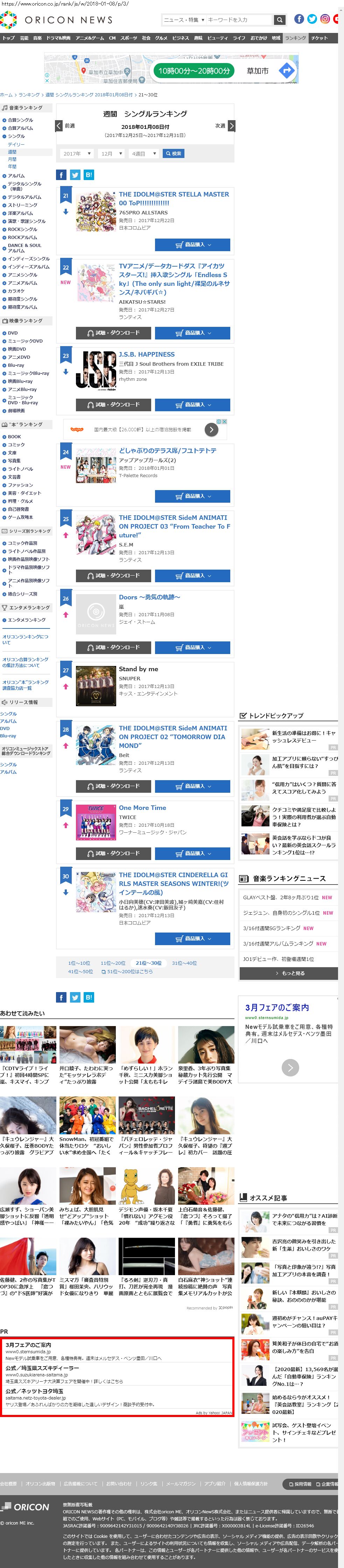Tap the blue 検索 button
This screenshot has width=344, height=1568.
174,153
